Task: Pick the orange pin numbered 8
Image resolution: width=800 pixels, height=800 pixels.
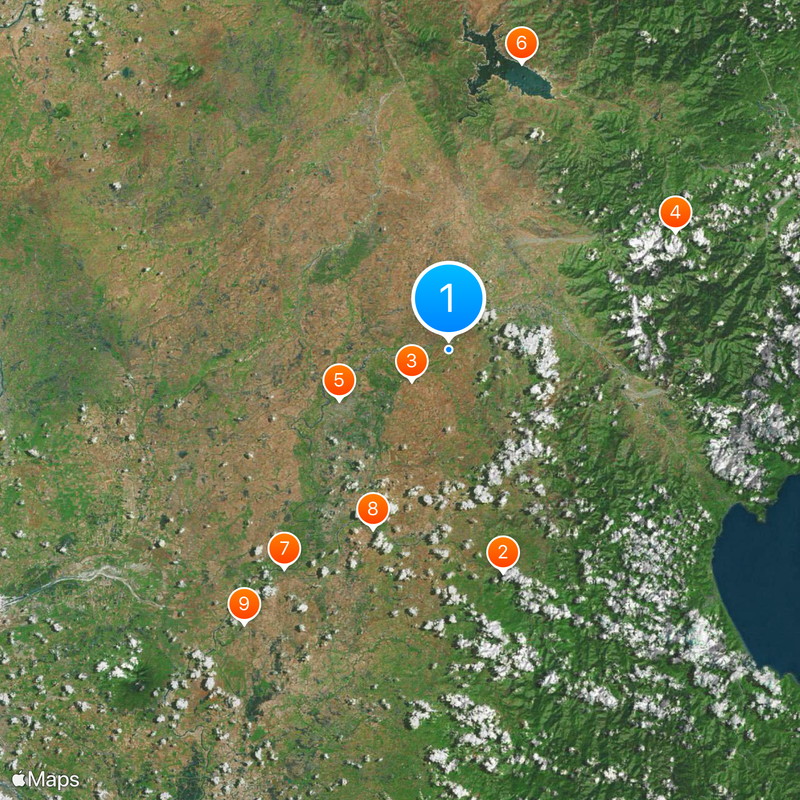Action: point(372,510)
